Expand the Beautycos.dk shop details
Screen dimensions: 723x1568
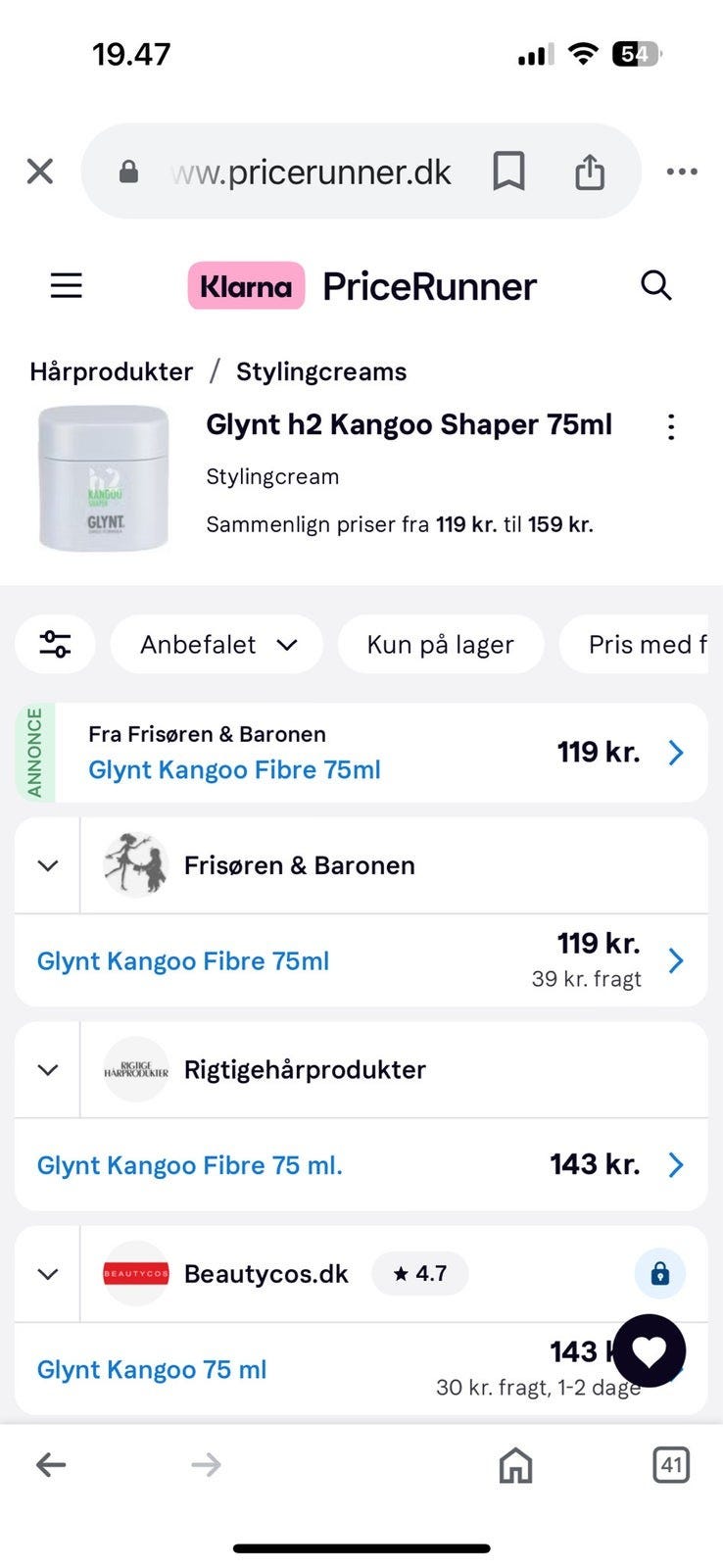point(48,1274)
